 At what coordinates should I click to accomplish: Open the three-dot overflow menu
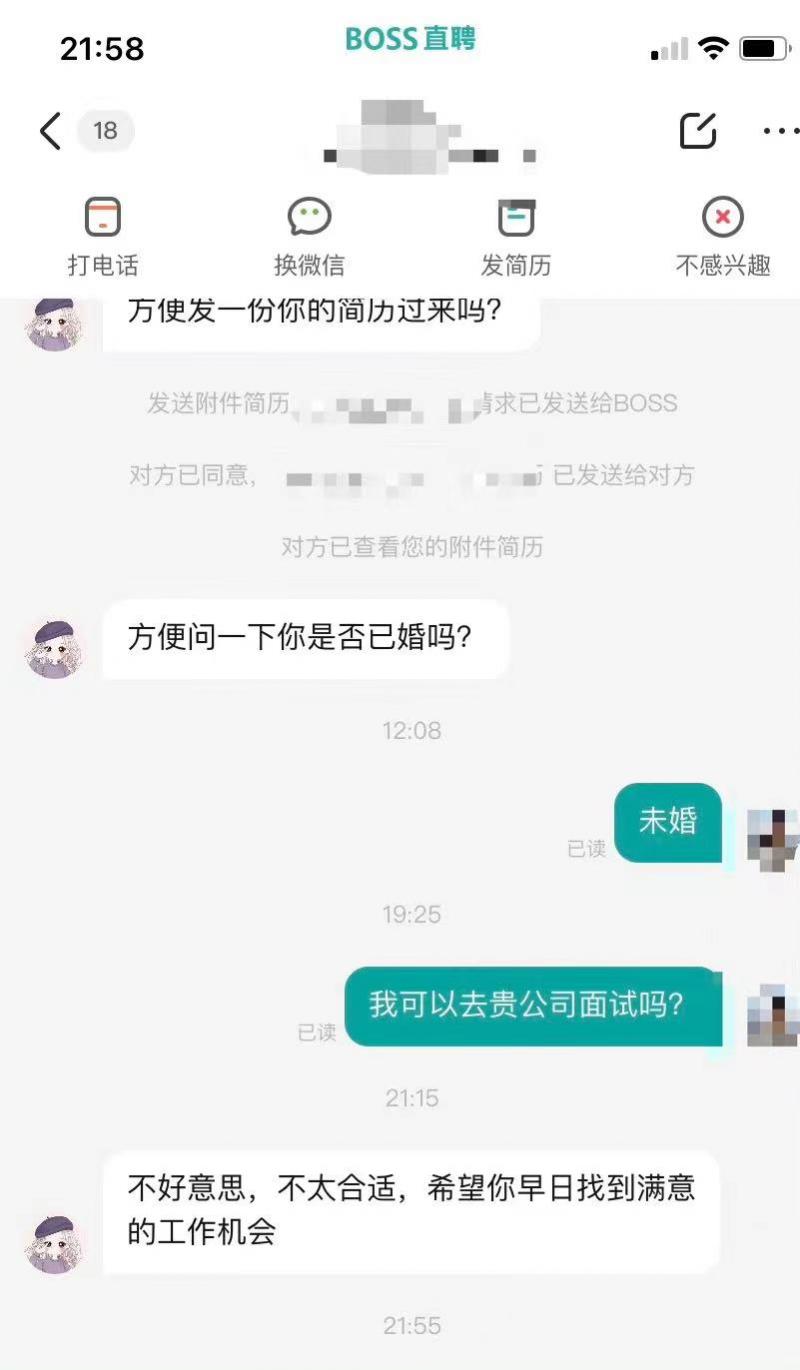pyautogui.click(x=781, y=131)
